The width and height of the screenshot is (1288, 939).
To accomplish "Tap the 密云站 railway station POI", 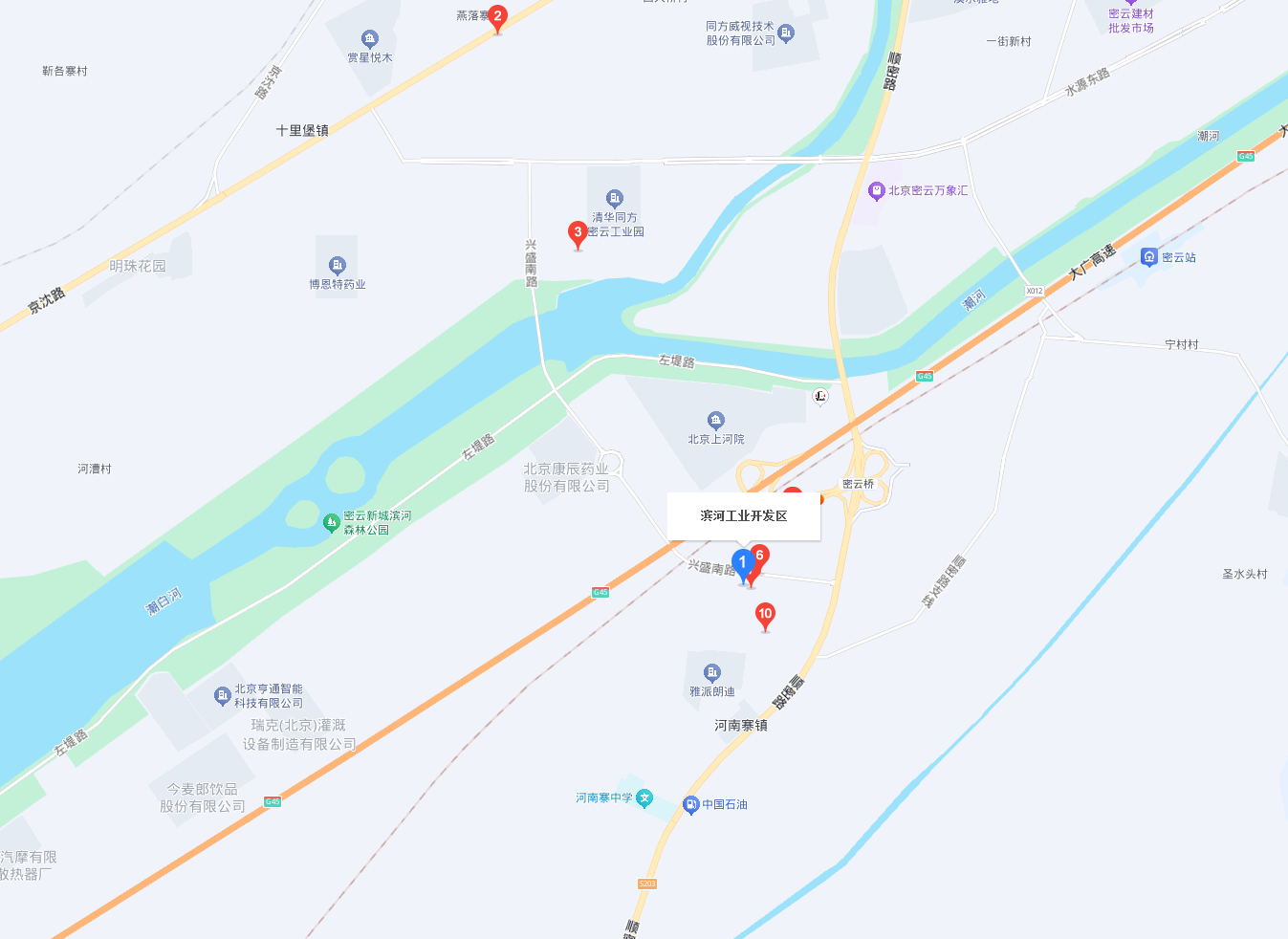I will pyautogui.click(x=1149, y=257).
